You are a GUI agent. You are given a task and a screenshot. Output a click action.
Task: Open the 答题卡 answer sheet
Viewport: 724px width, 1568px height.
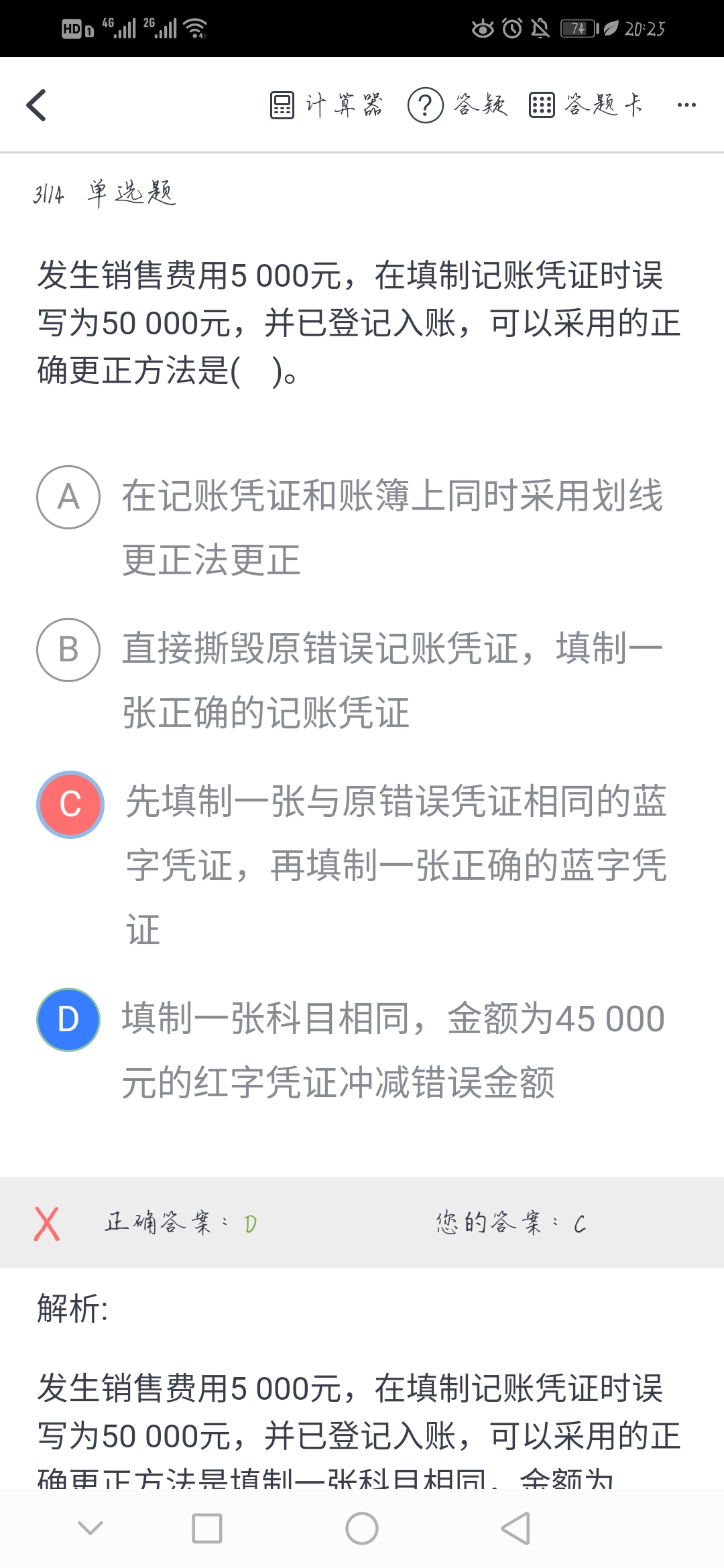[x=586, y=105]
